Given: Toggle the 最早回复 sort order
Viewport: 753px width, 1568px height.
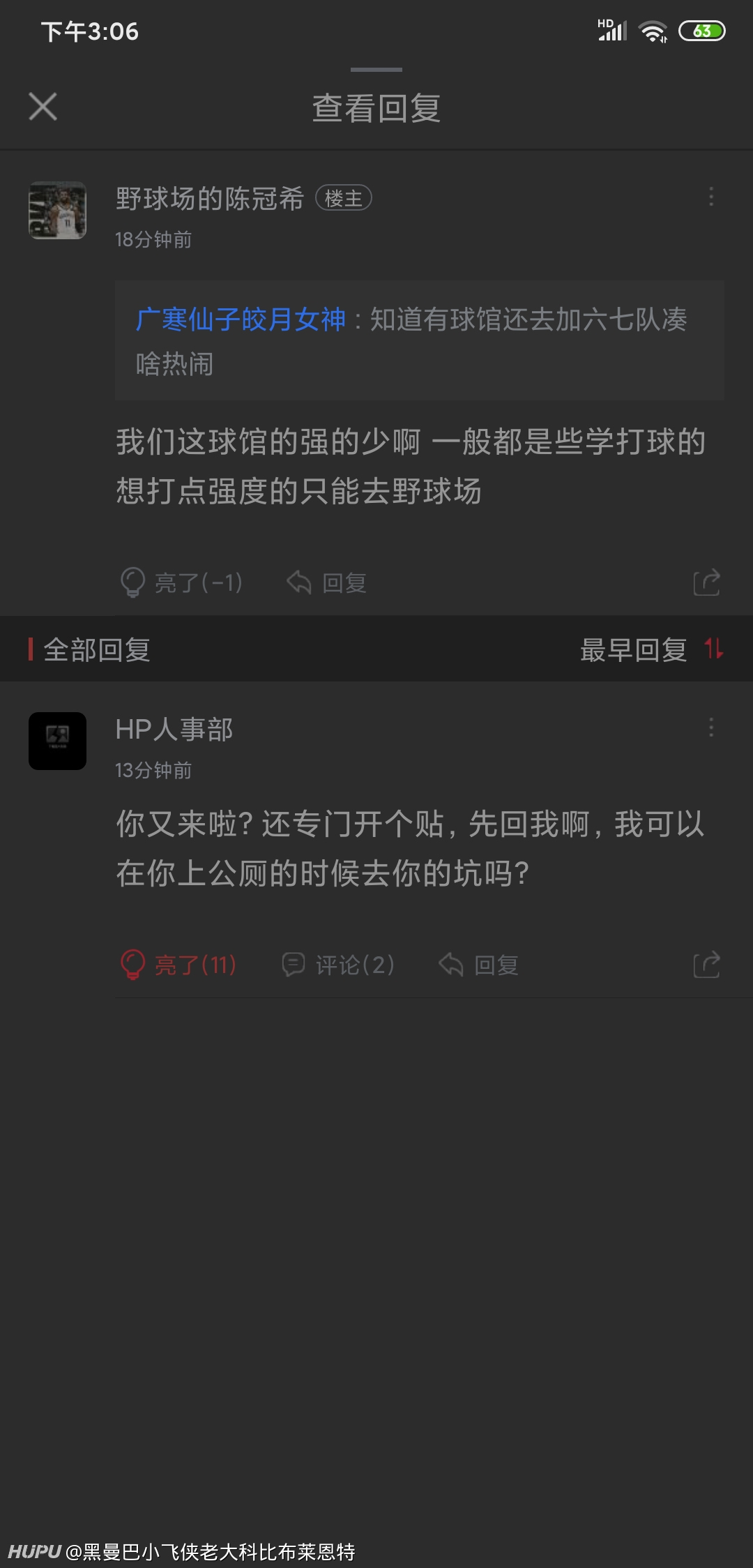Looking at the screenshot, I should point(651,649).
